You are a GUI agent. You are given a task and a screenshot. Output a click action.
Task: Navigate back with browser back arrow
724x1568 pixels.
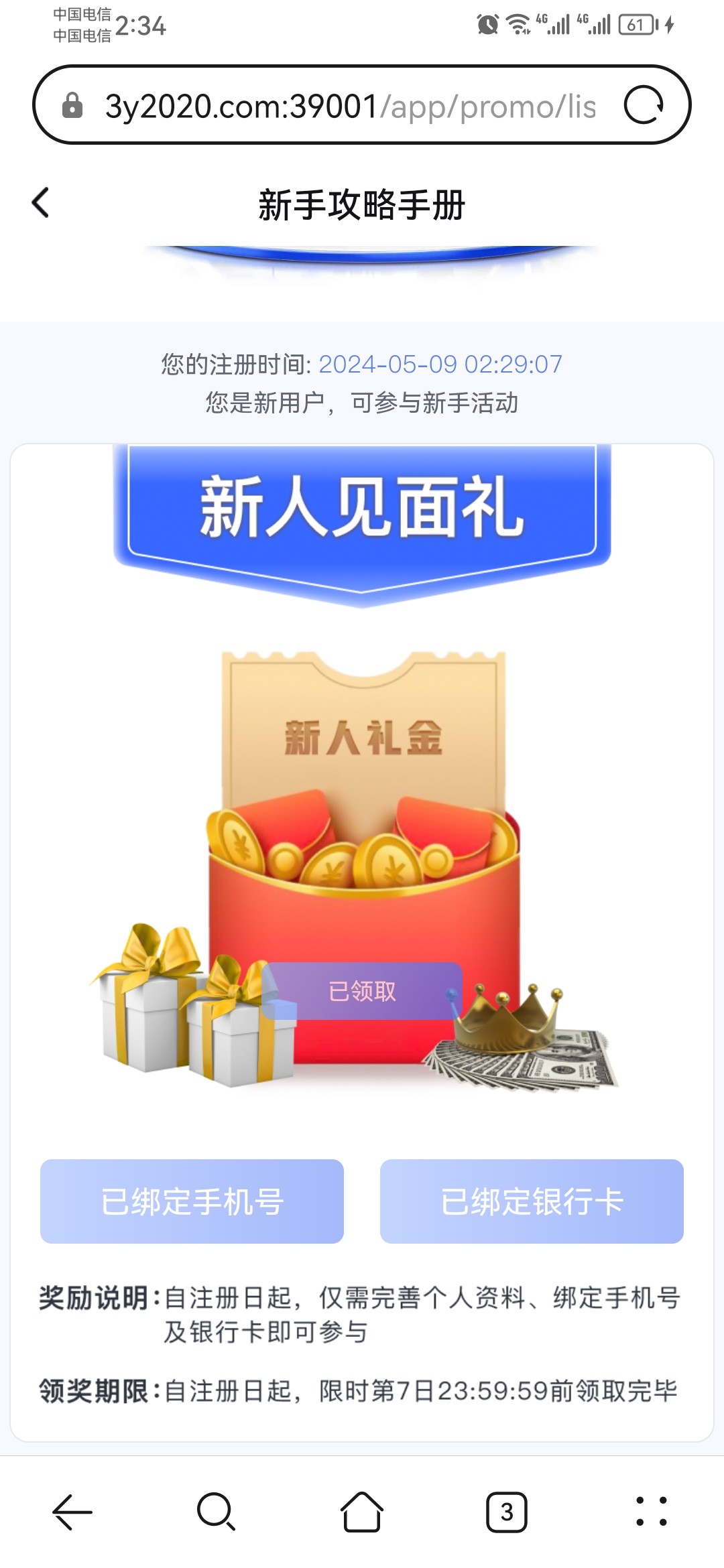tap(72, 1512)
